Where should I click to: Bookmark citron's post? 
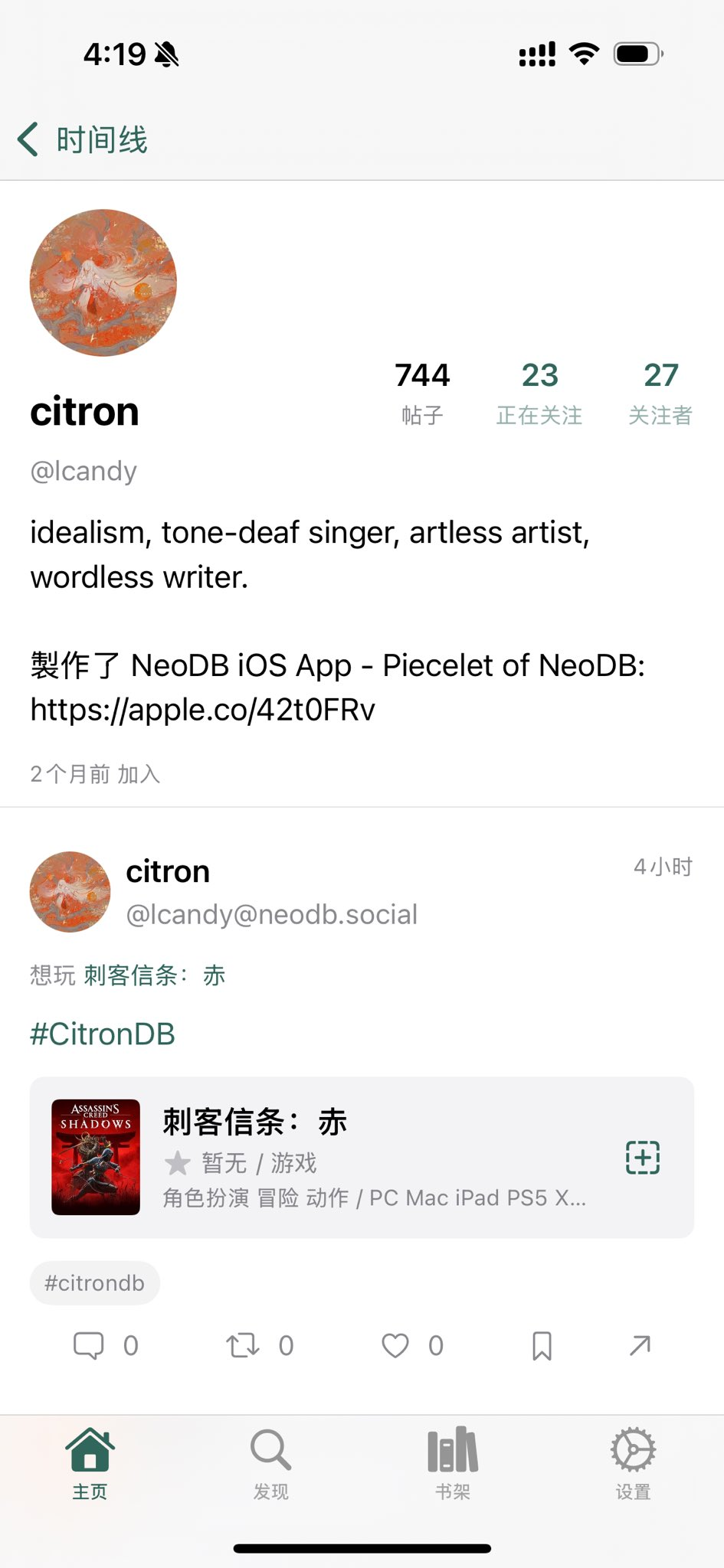(x=542, y=1345)
